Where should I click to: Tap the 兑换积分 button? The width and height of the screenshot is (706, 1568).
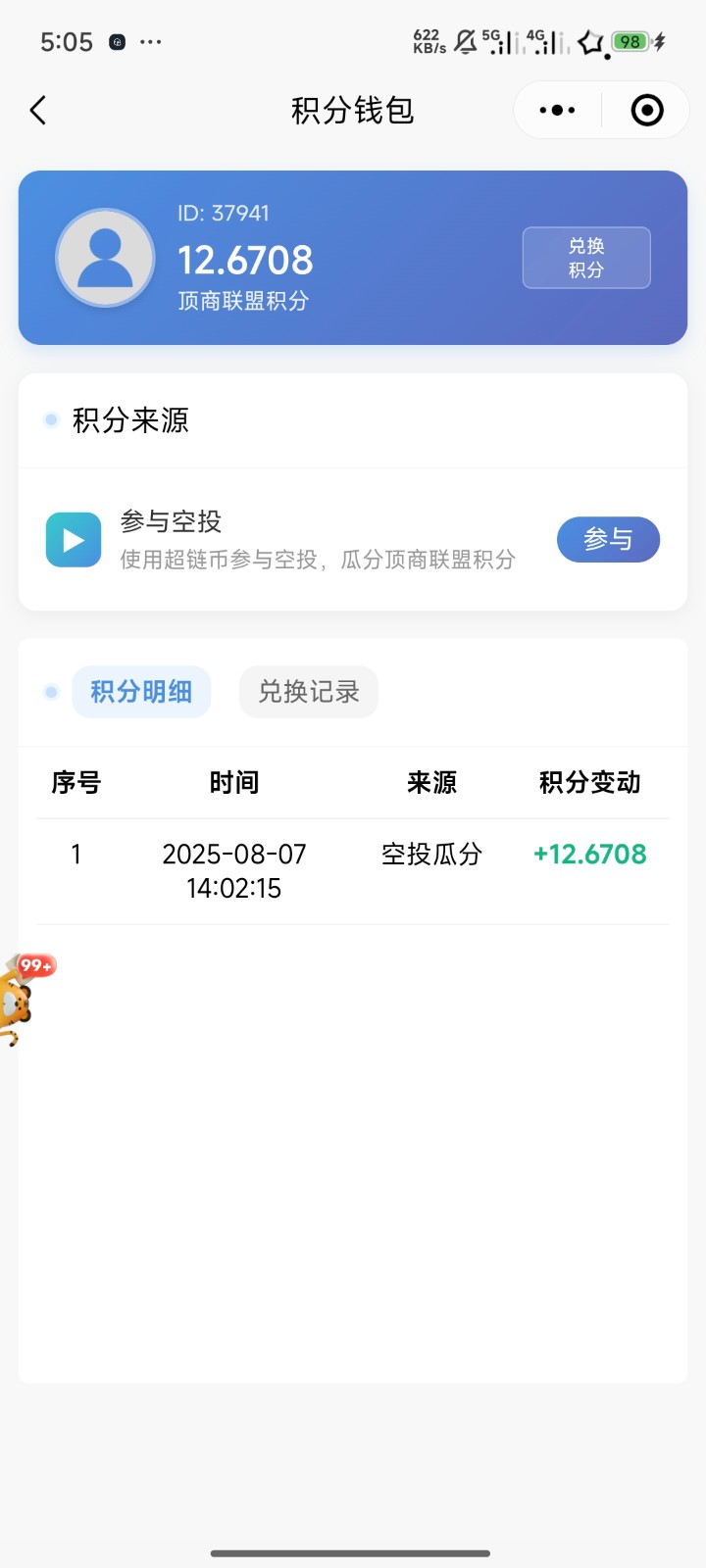tap(586, 257)
